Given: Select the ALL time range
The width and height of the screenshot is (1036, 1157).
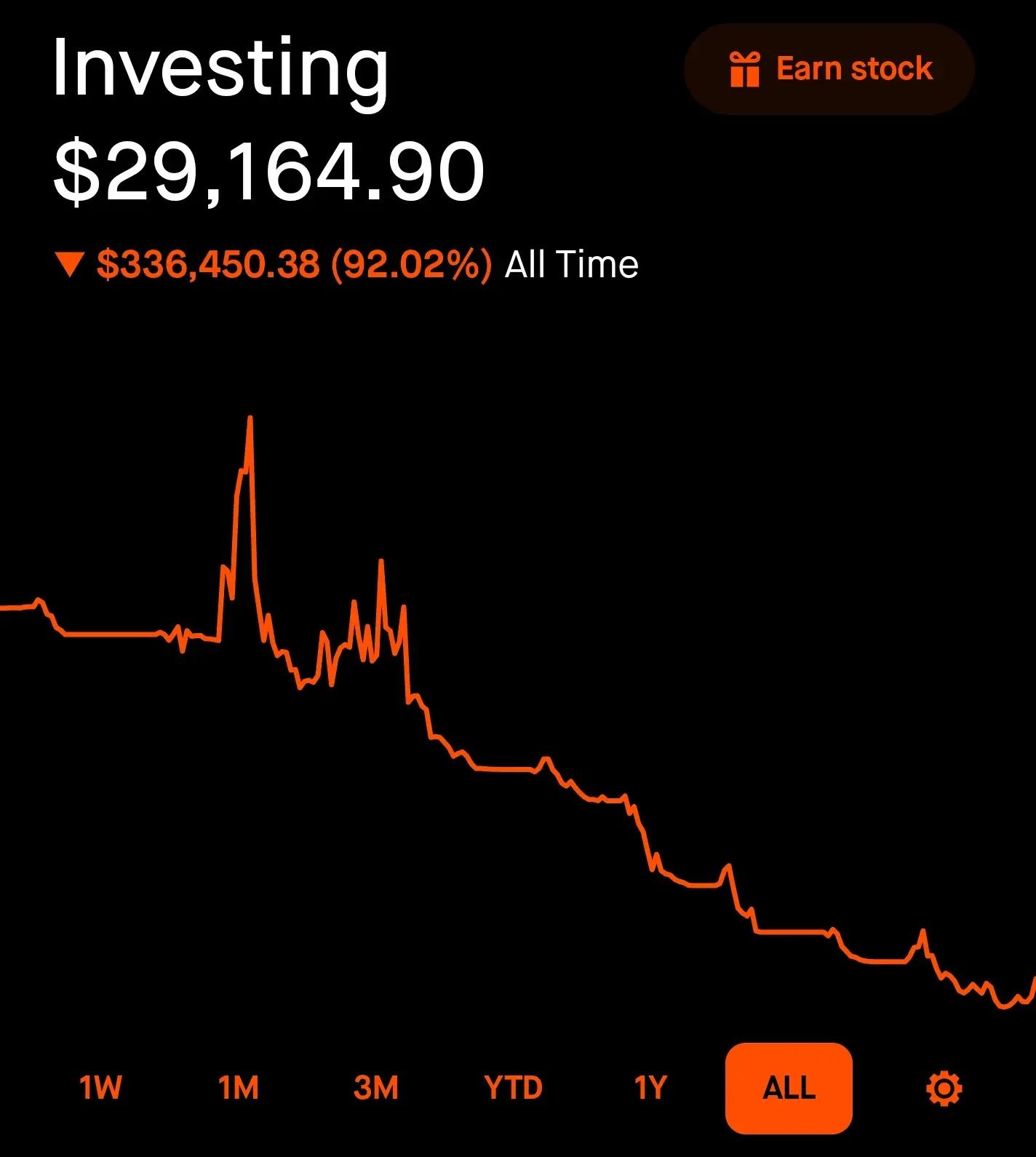Looking at the screenshot, I should pyautogui.click(x=789, y=1088).
